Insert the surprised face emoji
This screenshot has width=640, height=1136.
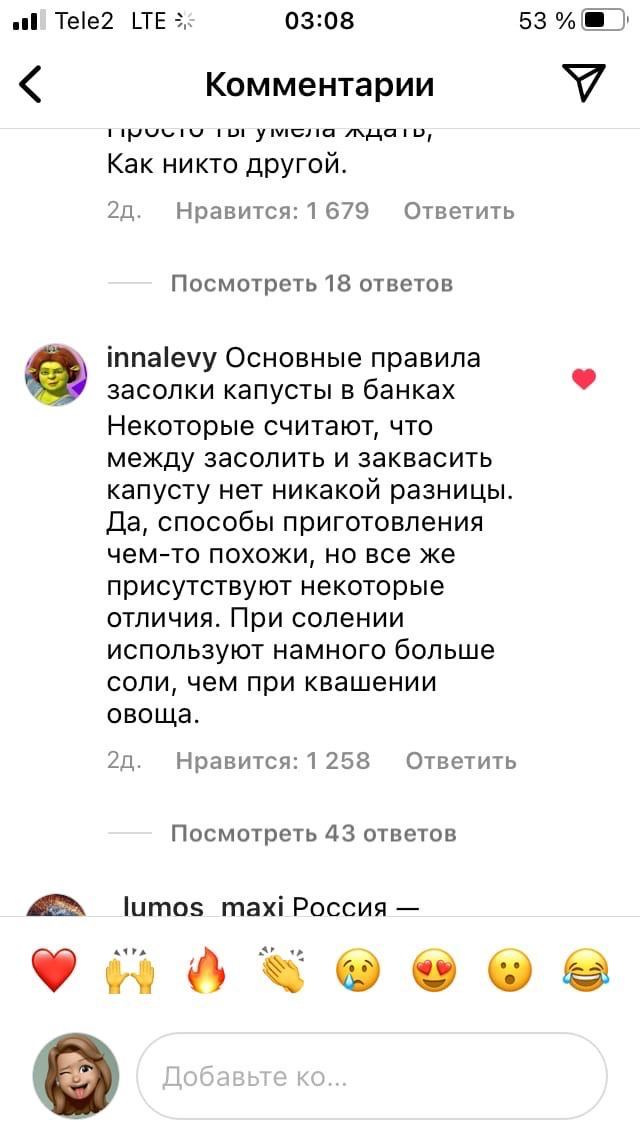(510, 970)
